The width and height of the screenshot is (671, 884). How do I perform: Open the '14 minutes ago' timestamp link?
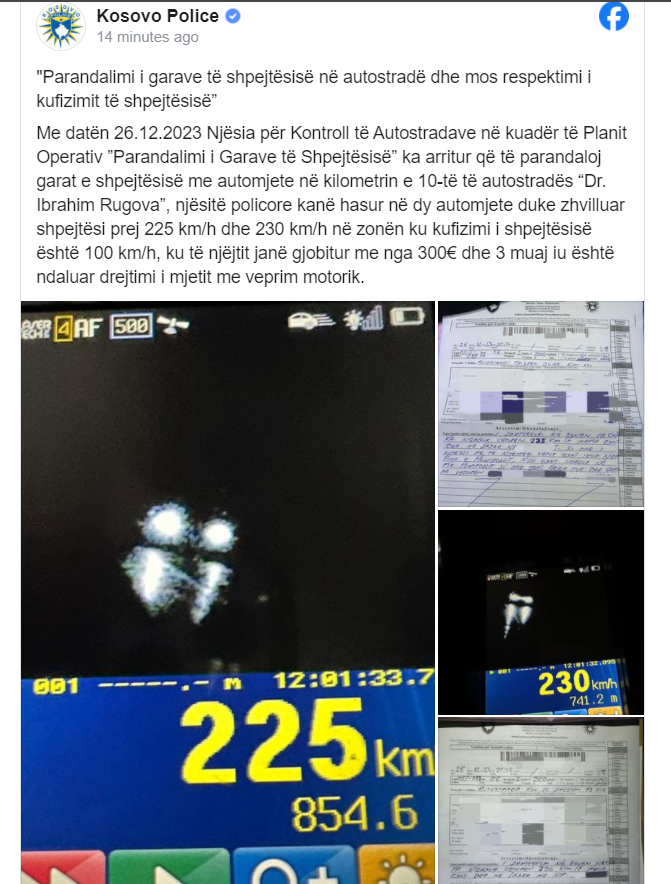147,37
